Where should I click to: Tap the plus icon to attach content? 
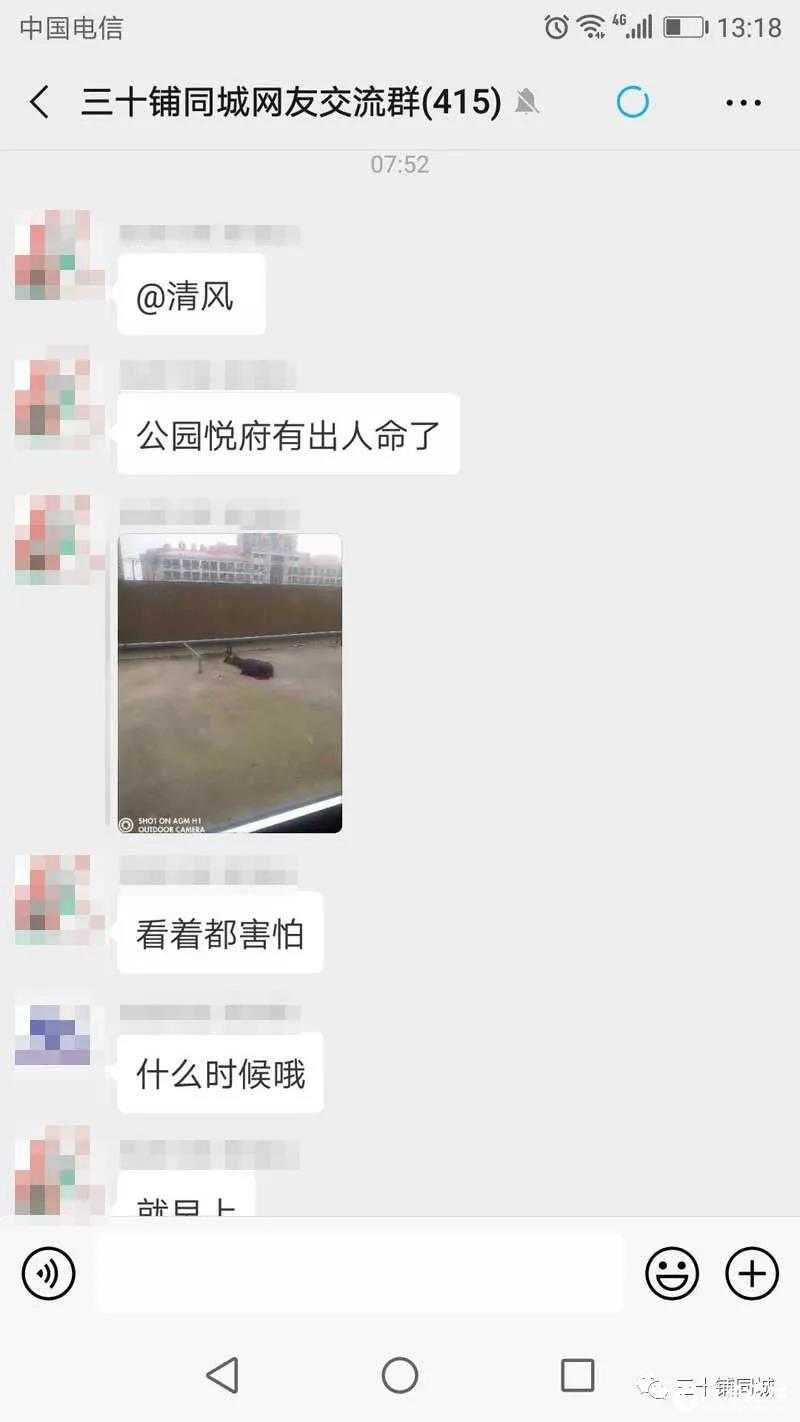750,1273
